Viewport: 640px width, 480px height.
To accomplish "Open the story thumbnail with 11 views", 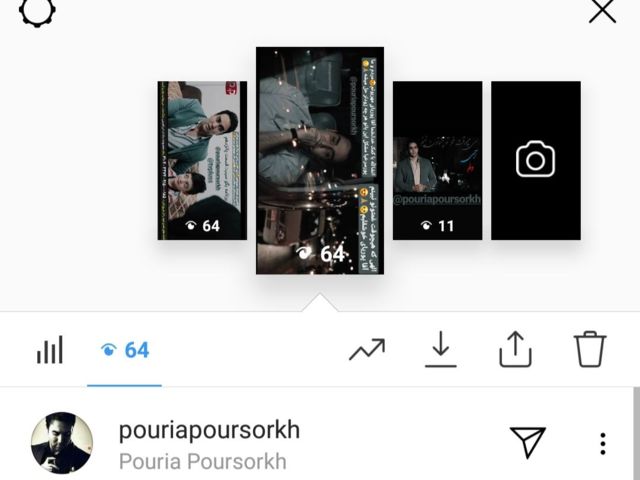I will pyautogui.click(x=437, y=160).
